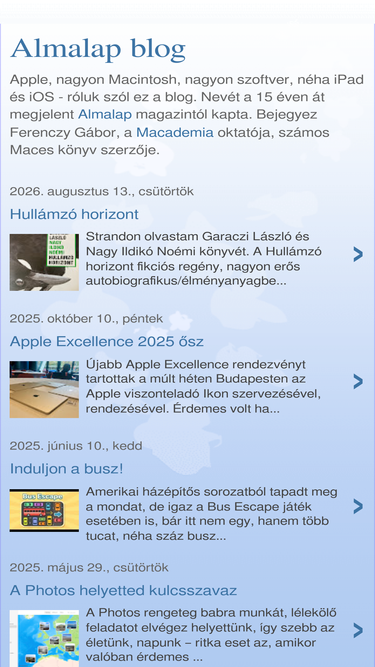Tap the Bus Escape game thumbnail
The width and height of the screenshot is (375, 667).
tap(44, 510)
